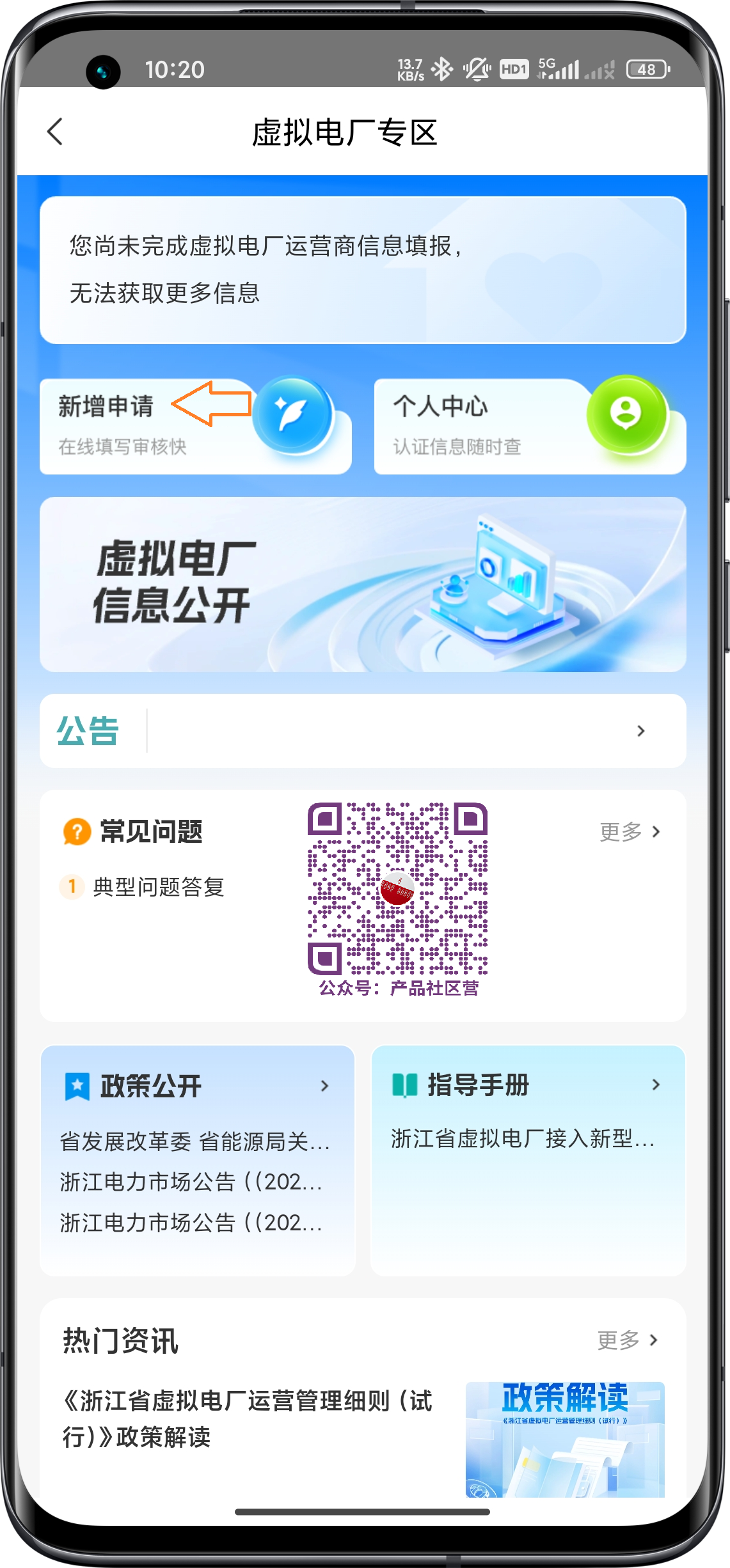730x1568 pixels.
Task: Open 虚拟电厂信息公开 banner
Action: coord(363,584)
